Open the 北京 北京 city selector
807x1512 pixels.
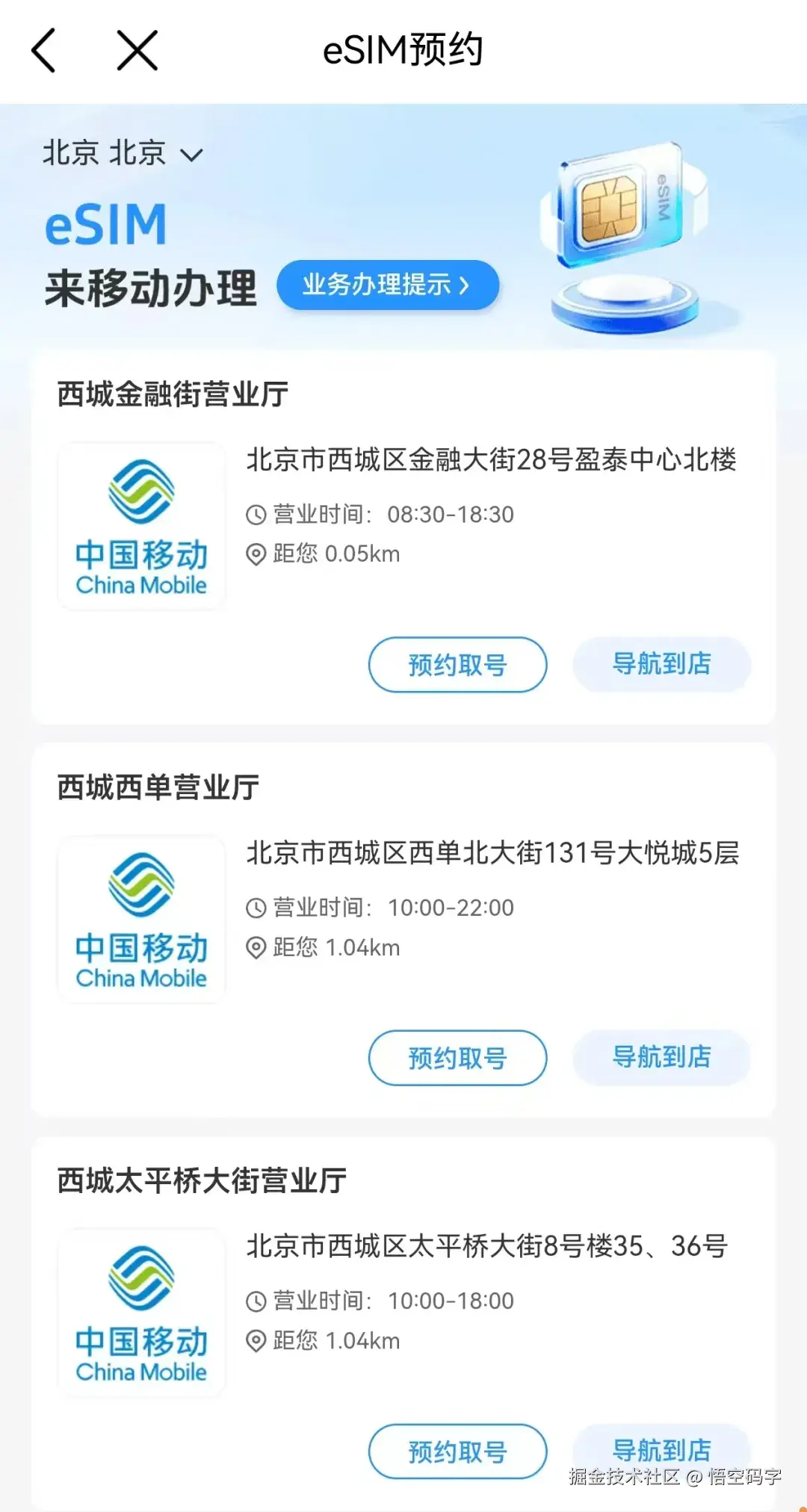pos(105,153)
